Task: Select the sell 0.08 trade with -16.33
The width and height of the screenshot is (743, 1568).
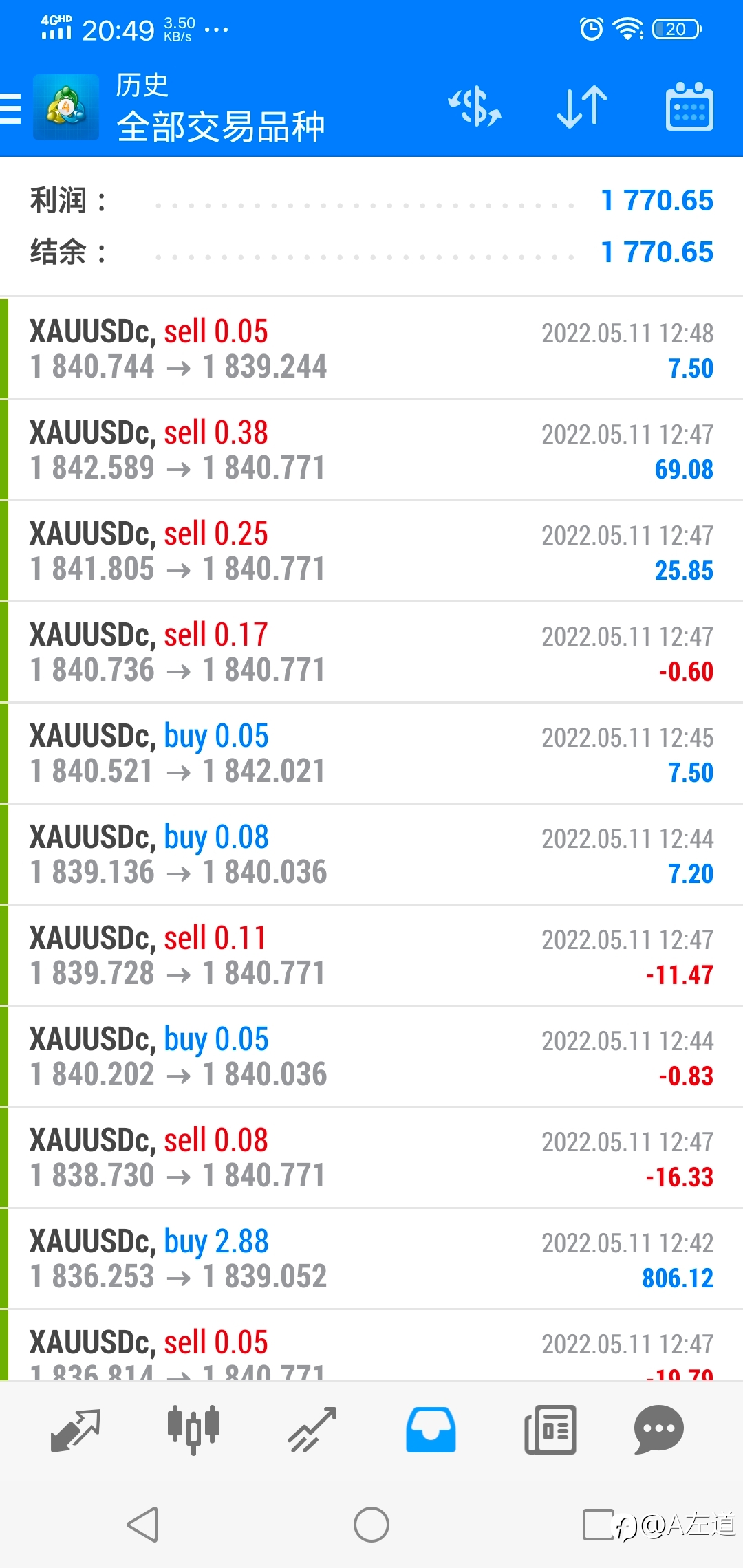Action: pyautogui.click(x=371, y=1158)
